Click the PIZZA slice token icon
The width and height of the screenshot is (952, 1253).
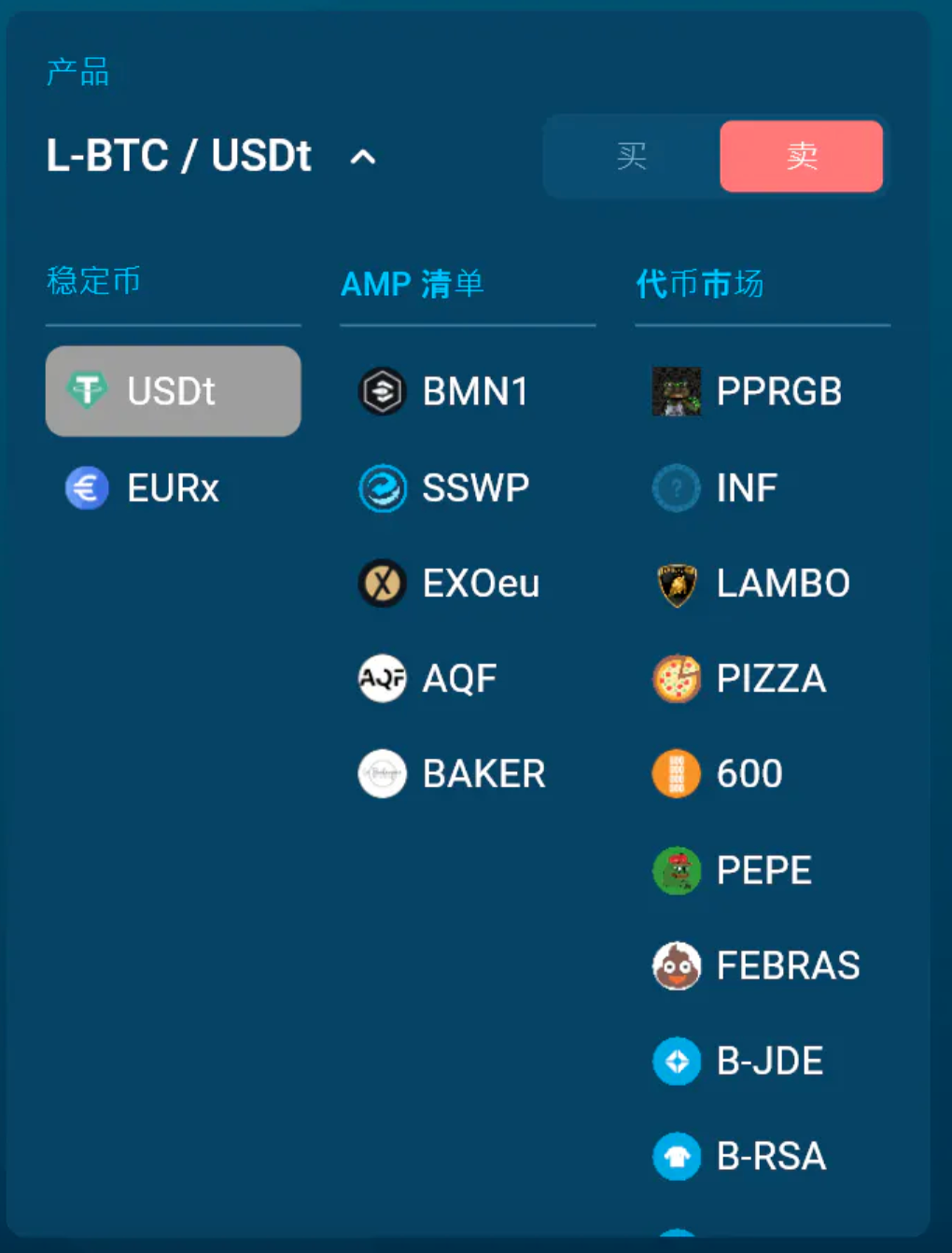click(677, 679)
